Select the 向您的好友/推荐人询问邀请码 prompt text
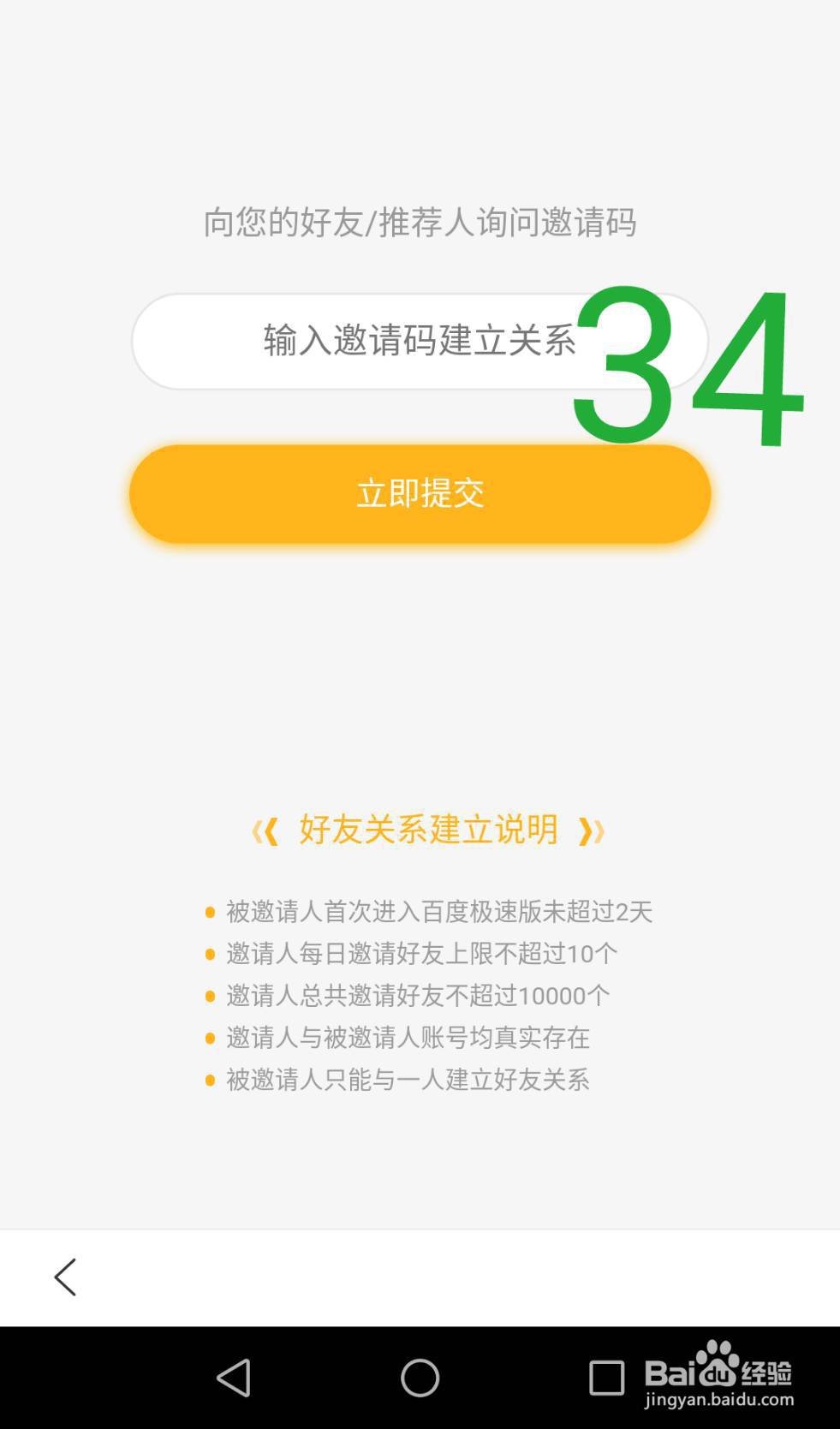The image size is (840, 1429). 420,221
